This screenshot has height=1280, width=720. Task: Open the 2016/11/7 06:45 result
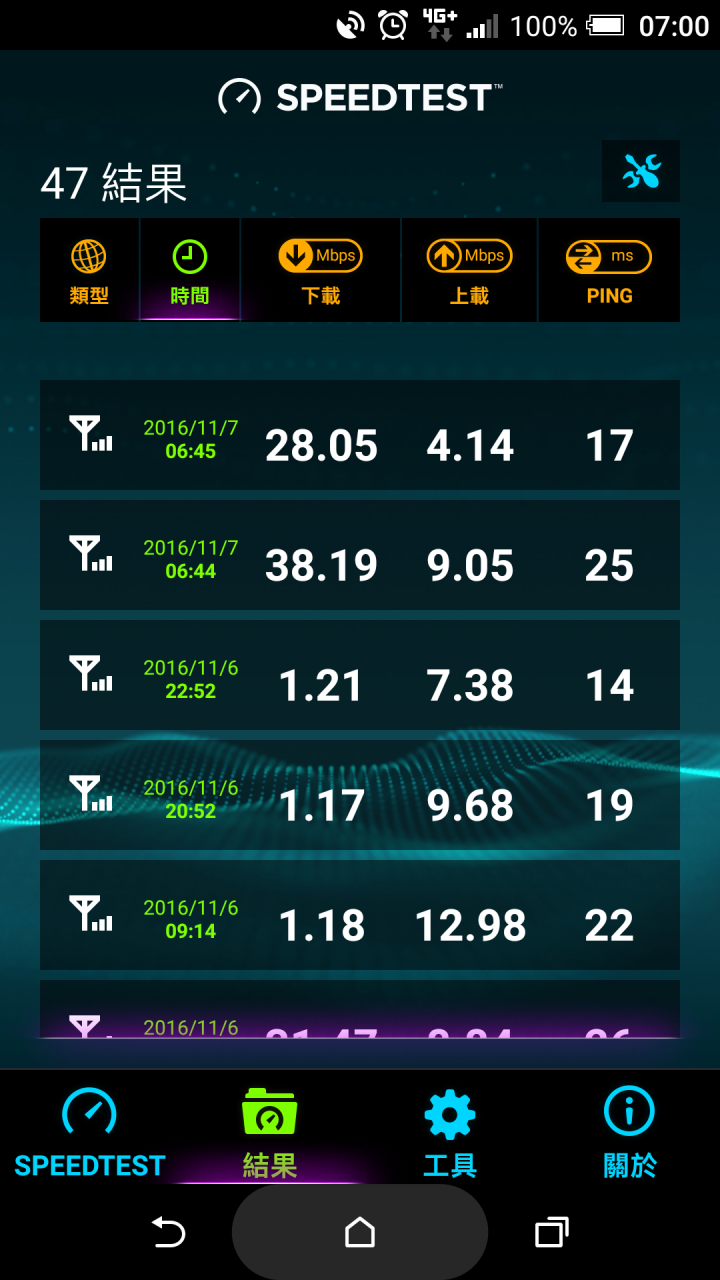tap(360, 435)
